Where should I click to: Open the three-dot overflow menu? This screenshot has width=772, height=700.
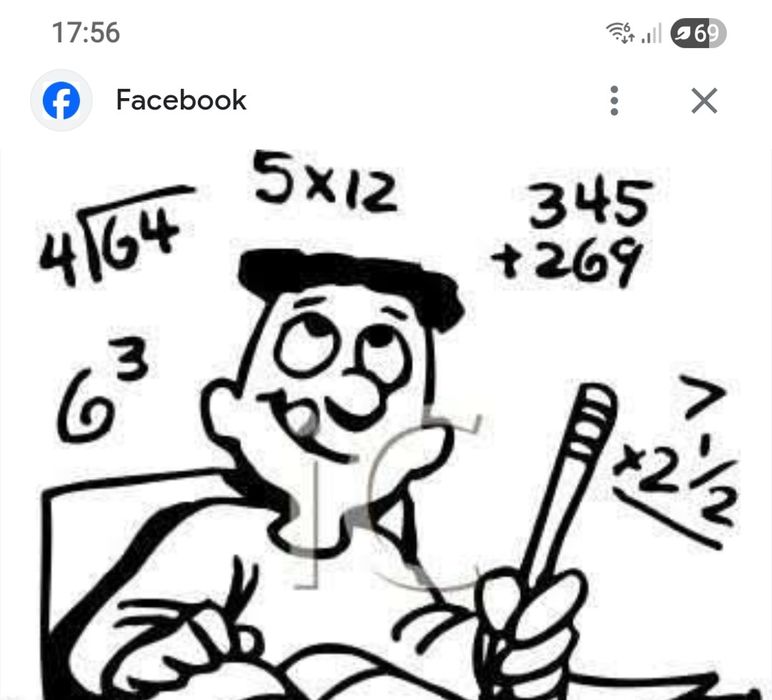614,100
